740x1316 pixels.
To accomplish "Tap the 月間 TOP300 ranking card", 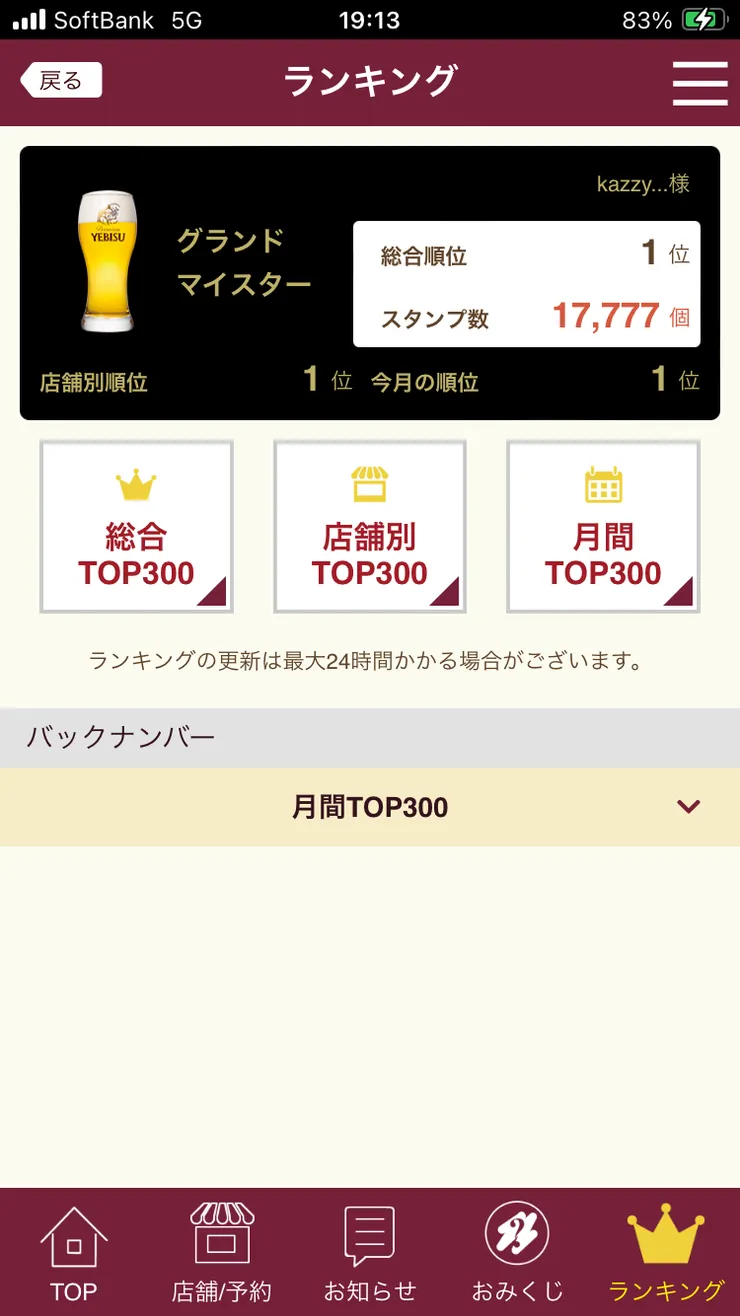I will pos(601,525).
